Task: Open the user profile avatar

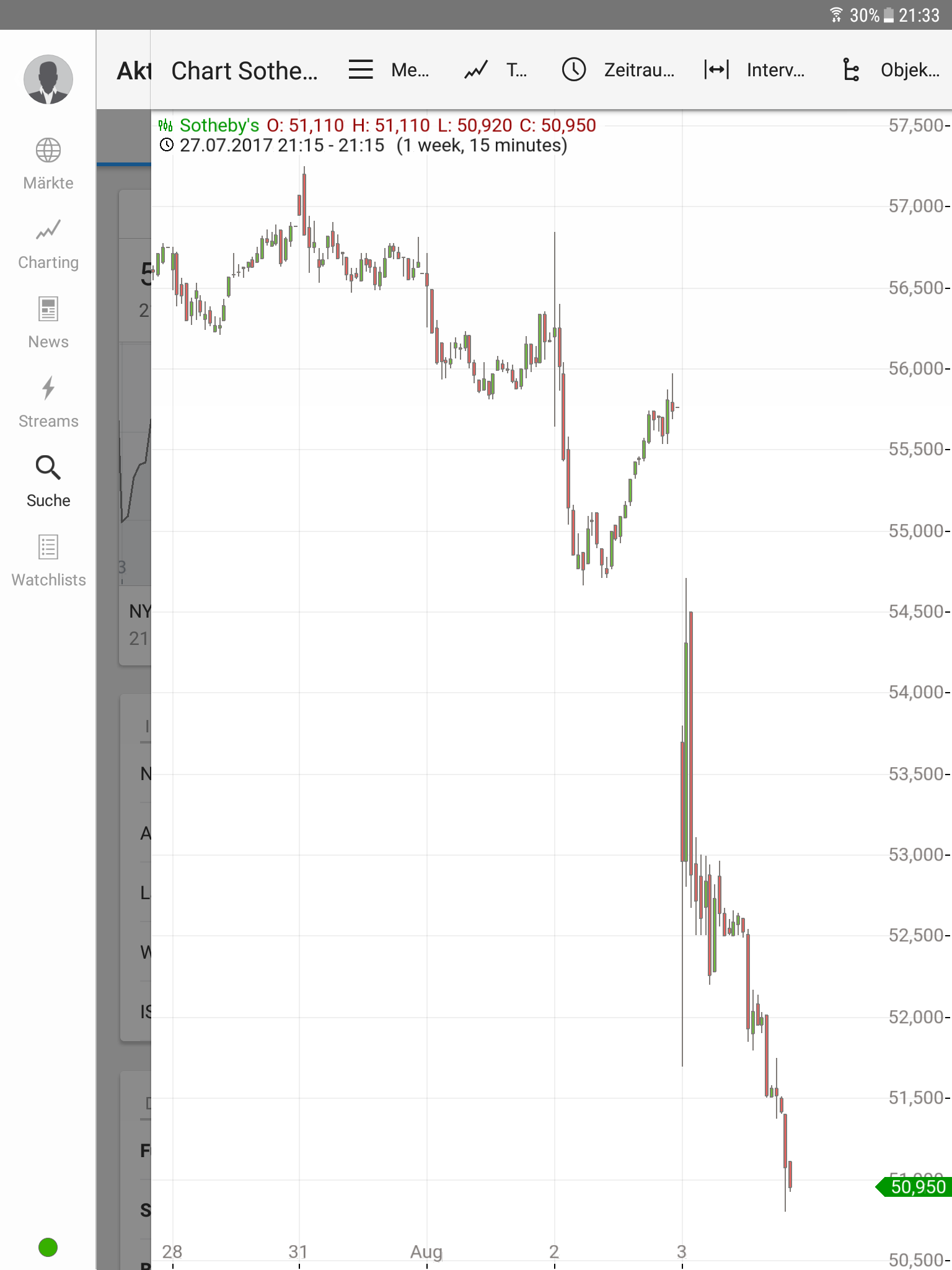Action: 48,79
